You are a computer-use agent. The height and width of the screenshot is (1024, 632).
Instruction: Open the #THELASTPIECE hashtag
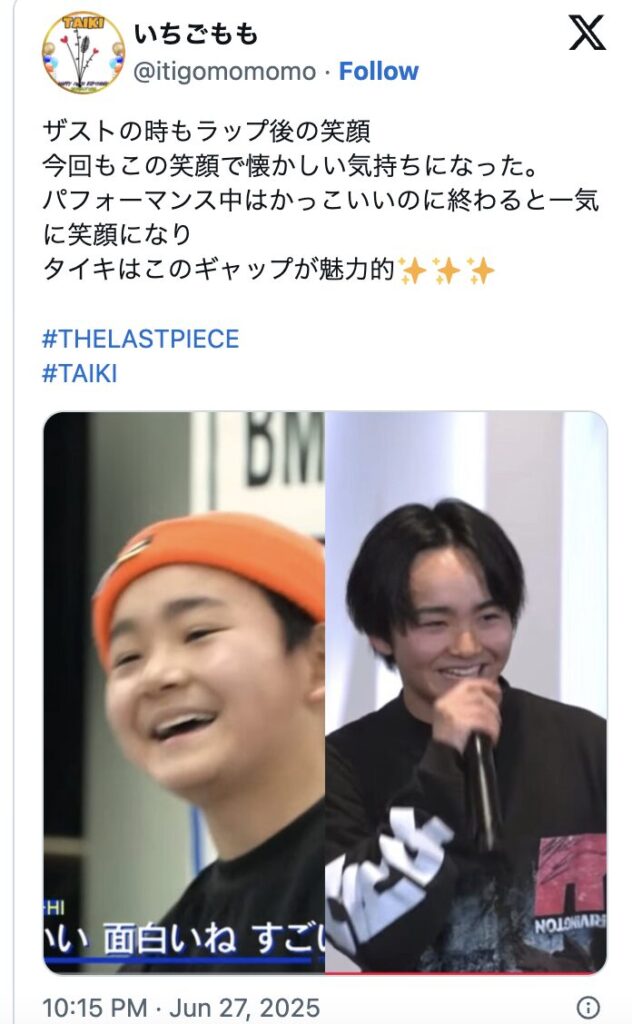click(x=140, y=339)
